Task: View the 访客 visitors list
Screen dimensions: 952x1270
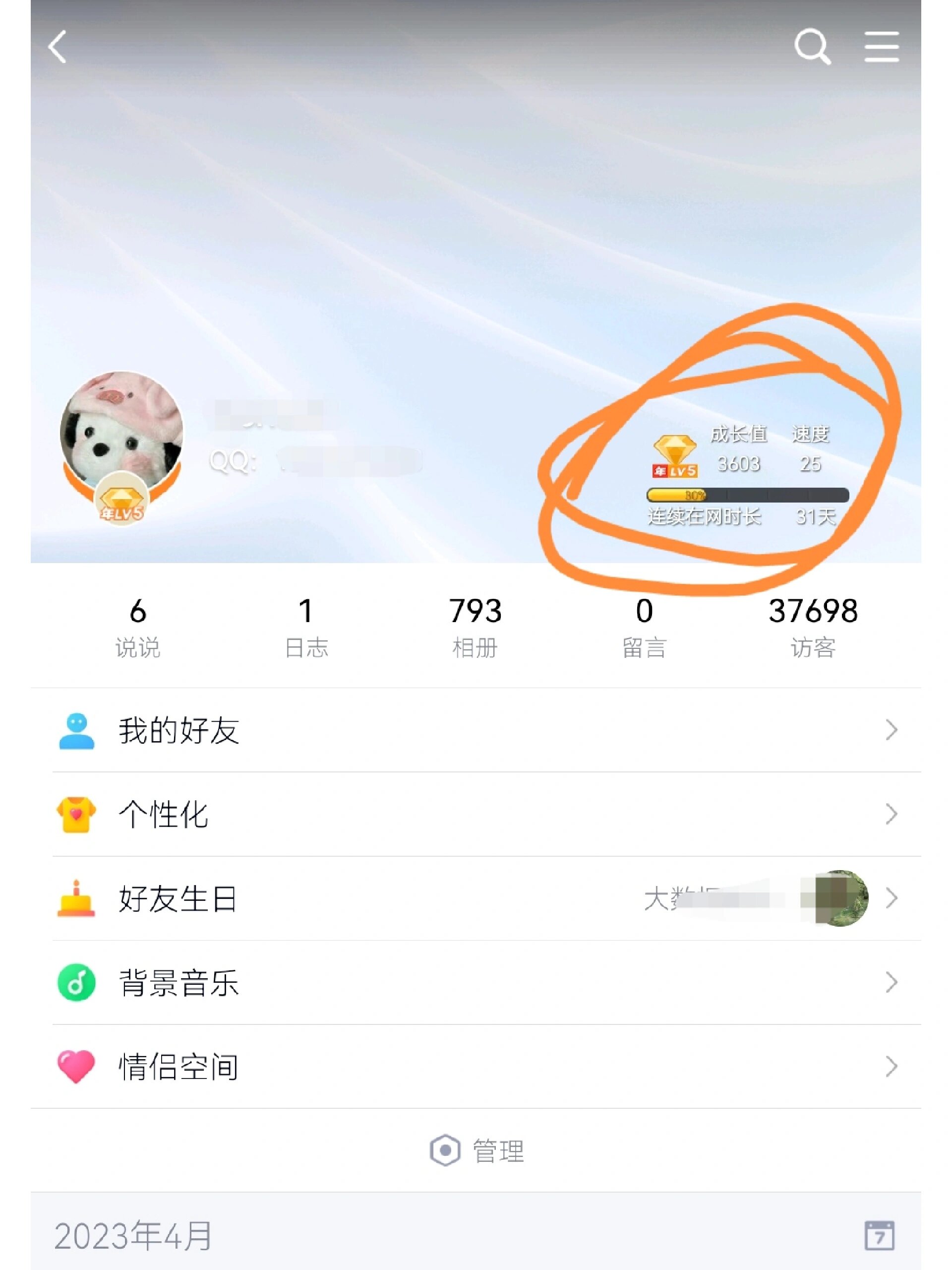Action: click(813, 627)
